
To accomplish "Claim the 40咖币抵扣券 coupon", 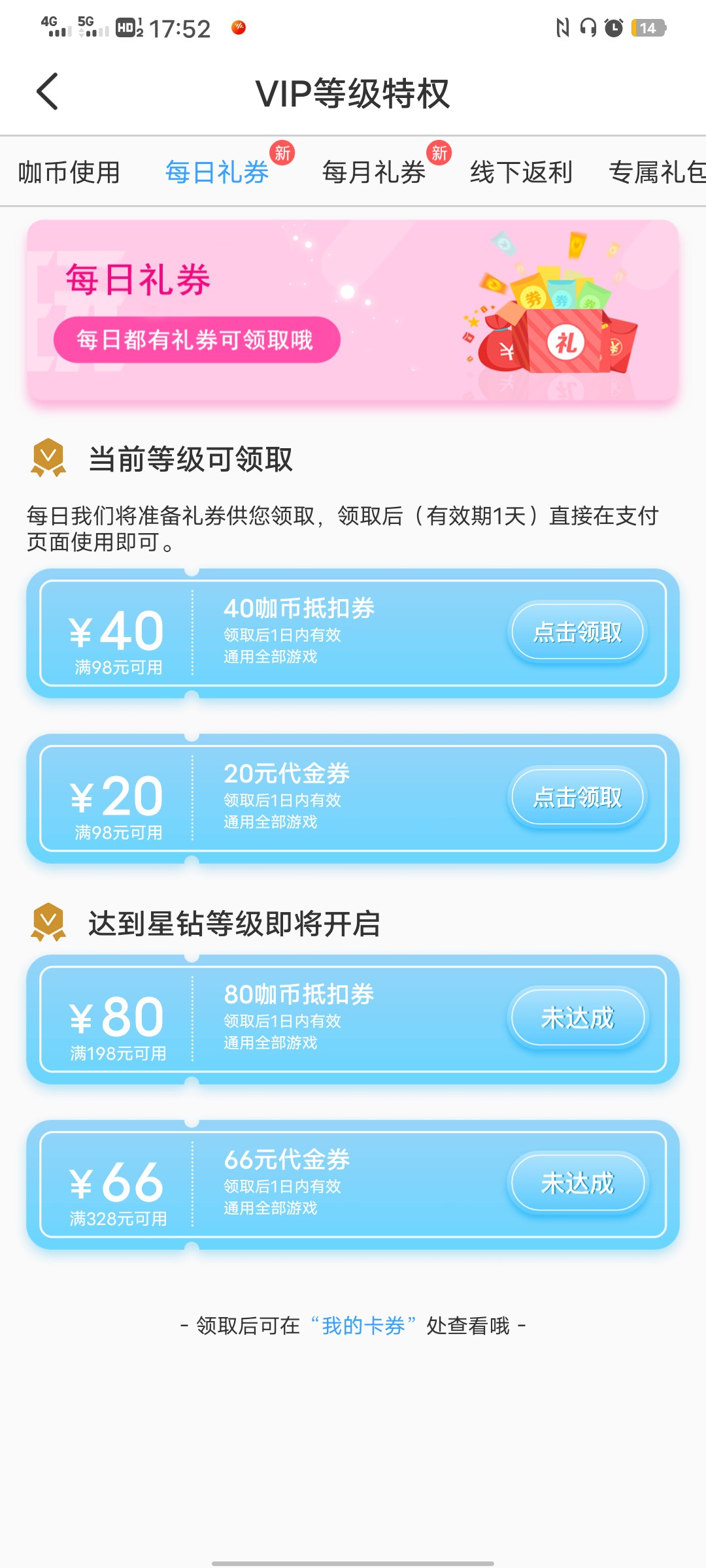I will pyautogui.click(x=577, y=632).
